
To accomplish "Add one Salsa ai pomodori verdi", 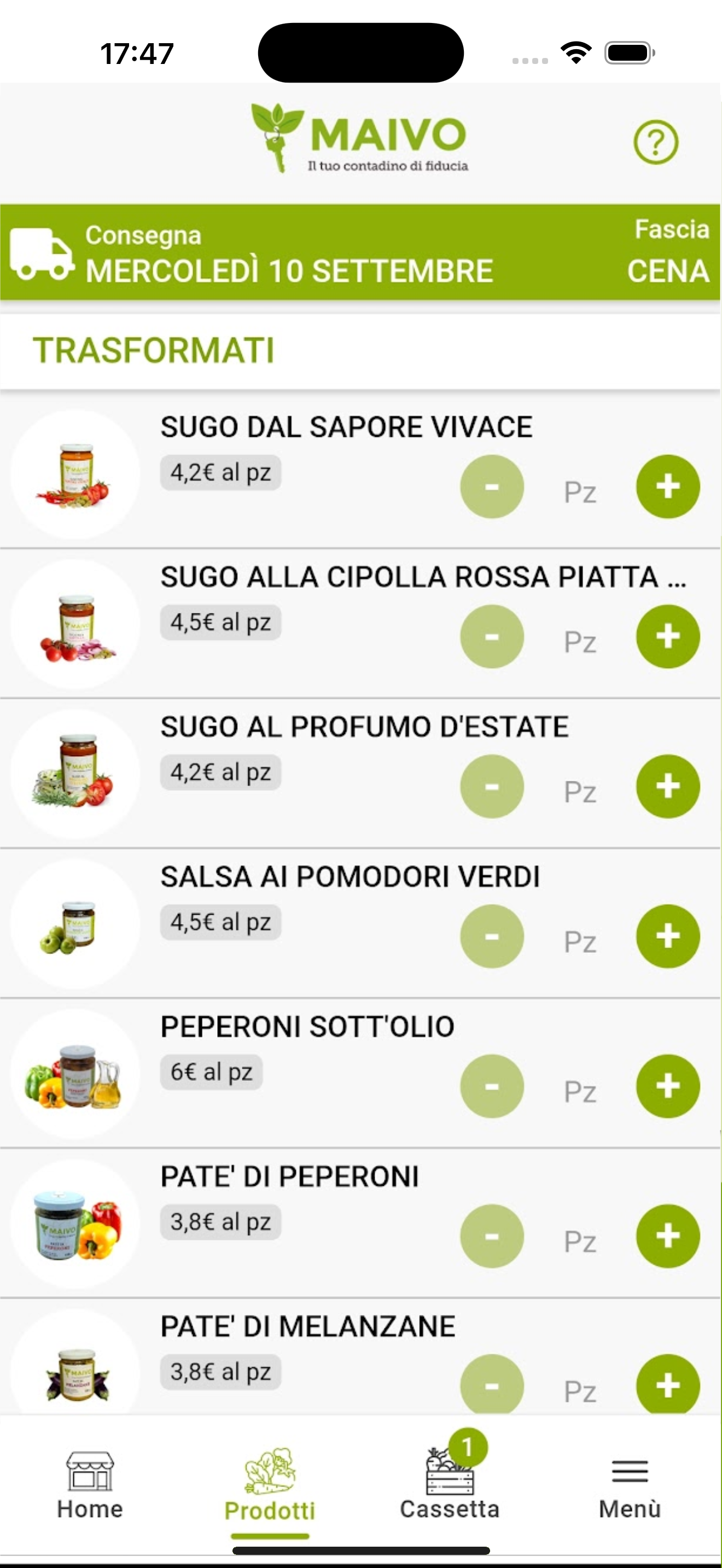I will pyautogui.click(x=668, y=935).
